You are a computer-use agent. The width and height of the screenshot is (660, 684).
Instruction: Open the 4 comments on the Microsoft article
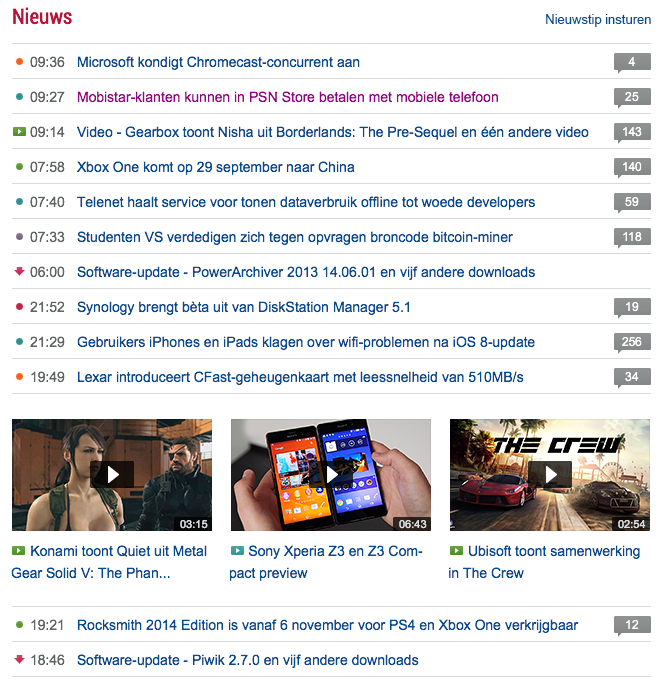(631, 62)
